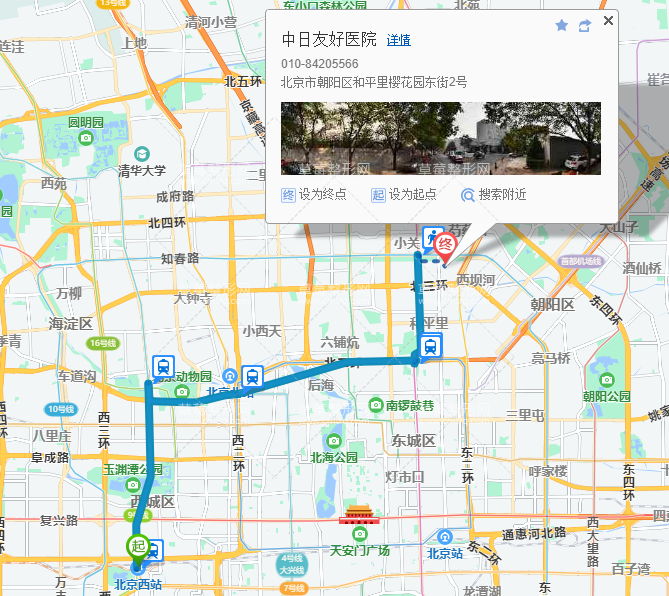This screenshot has height=596, width=669.
Task: Search nearby places (搜索附近)
Action: [493, 195]
